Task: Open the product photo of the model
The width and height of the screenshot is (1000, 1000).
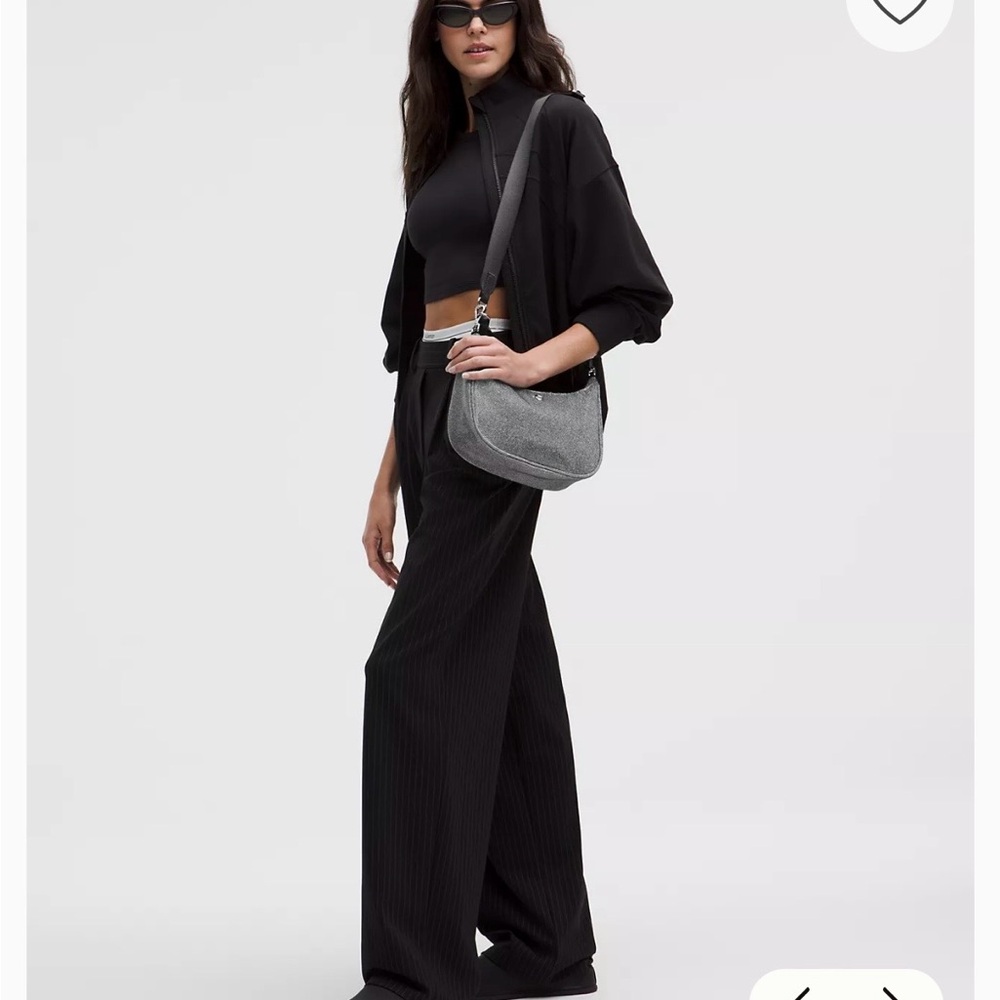Action: click(x=500, y=500)
